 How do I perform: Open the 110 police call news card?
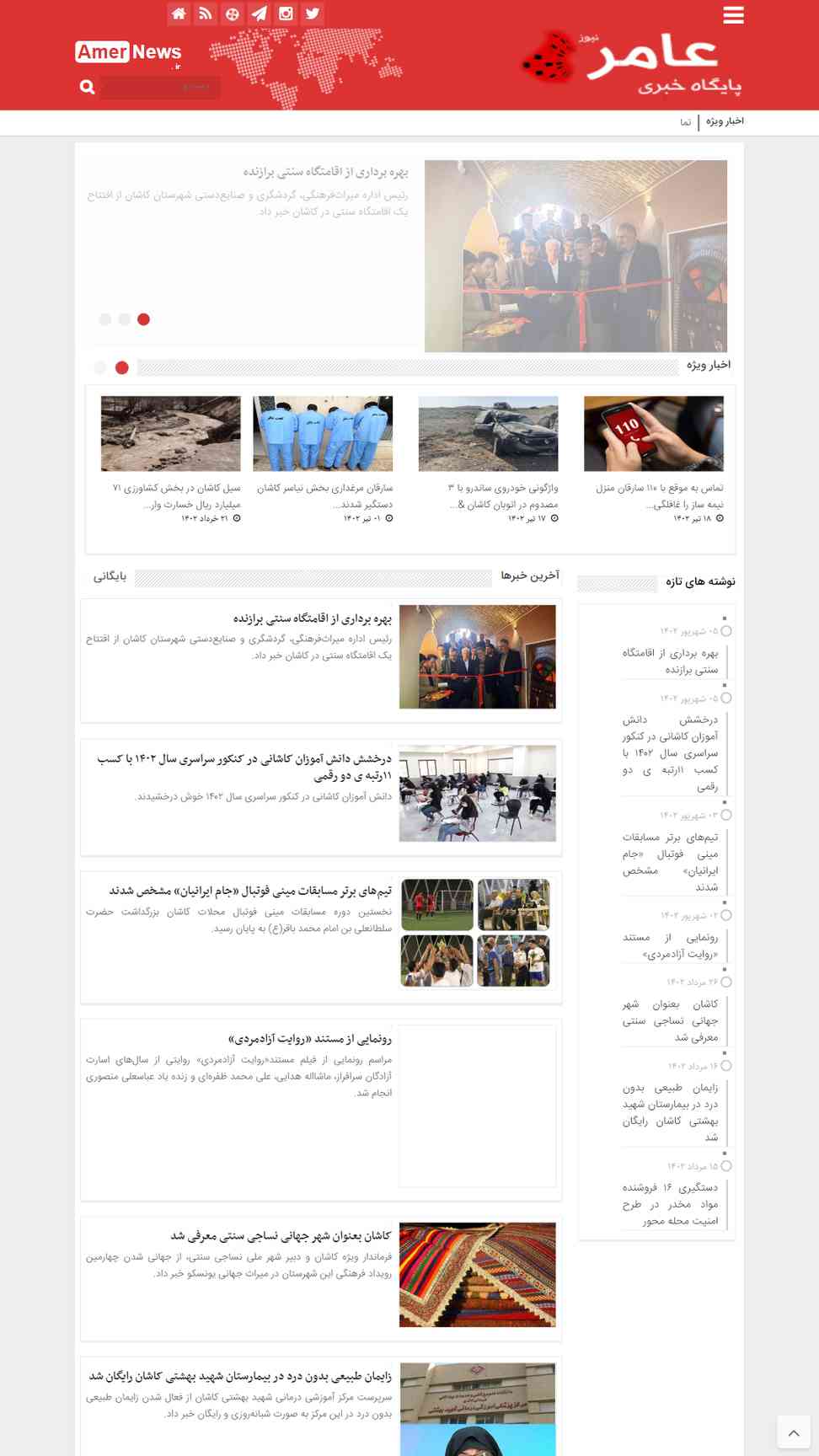[654, 459]
